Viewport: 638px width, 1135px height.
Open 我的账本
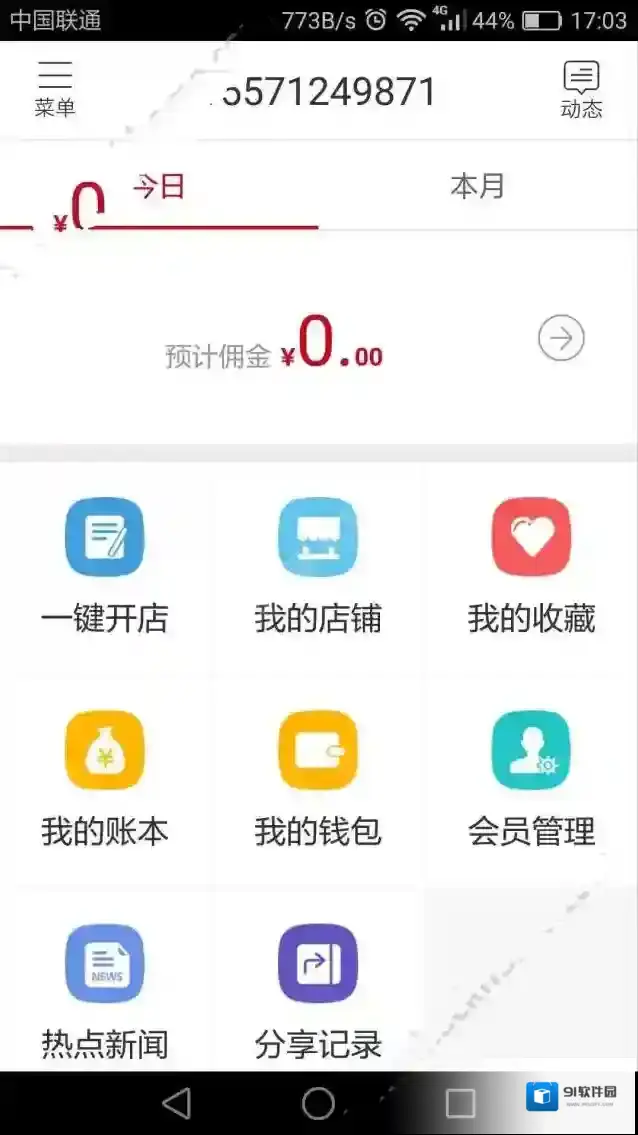[x=105, y=778]
